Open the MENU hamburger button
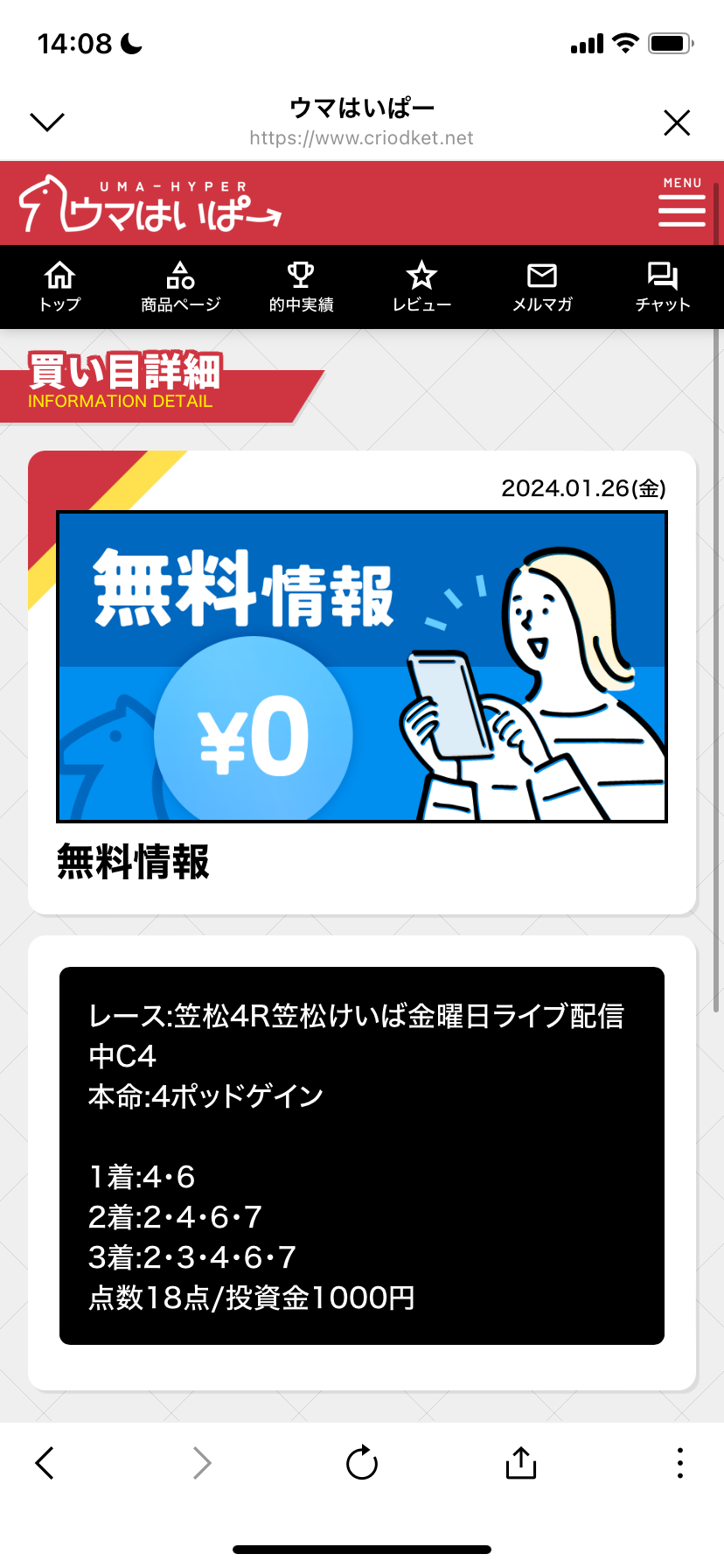The height and width of the screenshot is (1568, 724). (681, 203)
